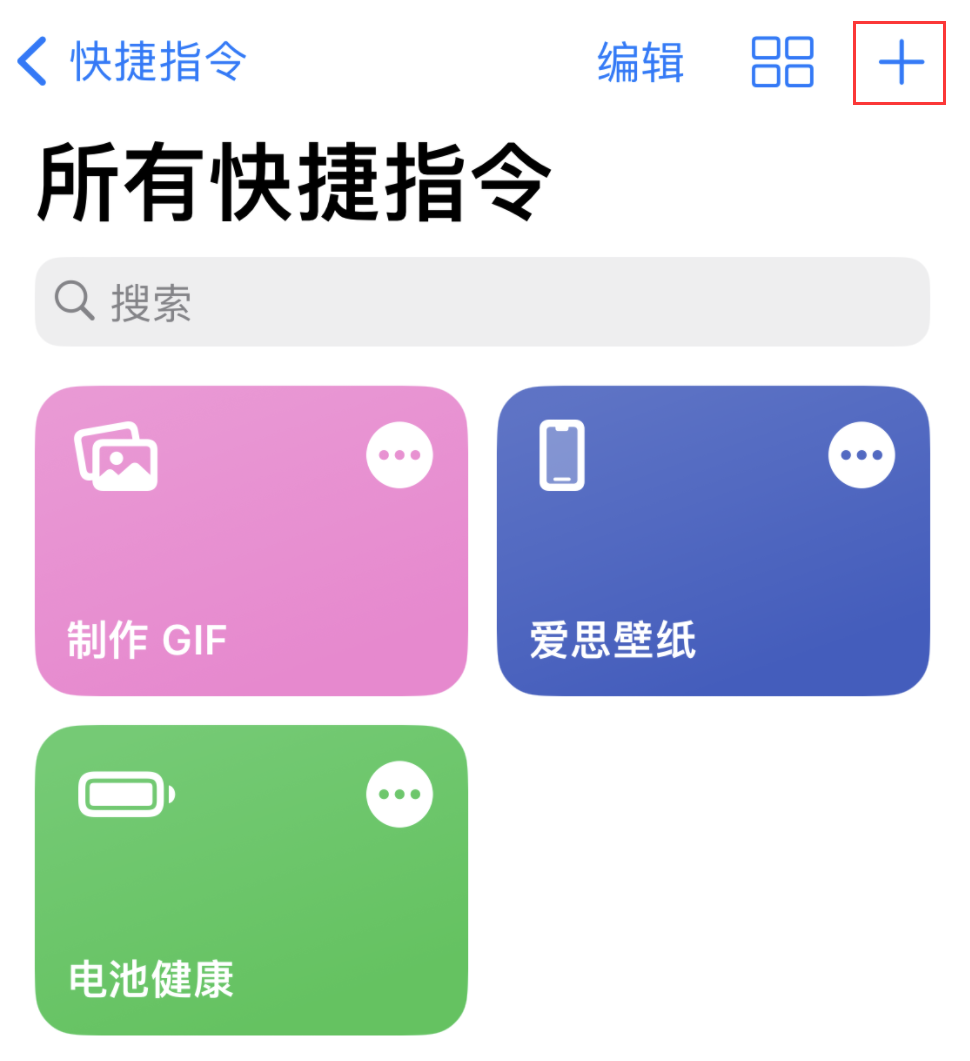Tap the ellipsis on 电池健康 card

pyautogui.click(x=400, y=794)
